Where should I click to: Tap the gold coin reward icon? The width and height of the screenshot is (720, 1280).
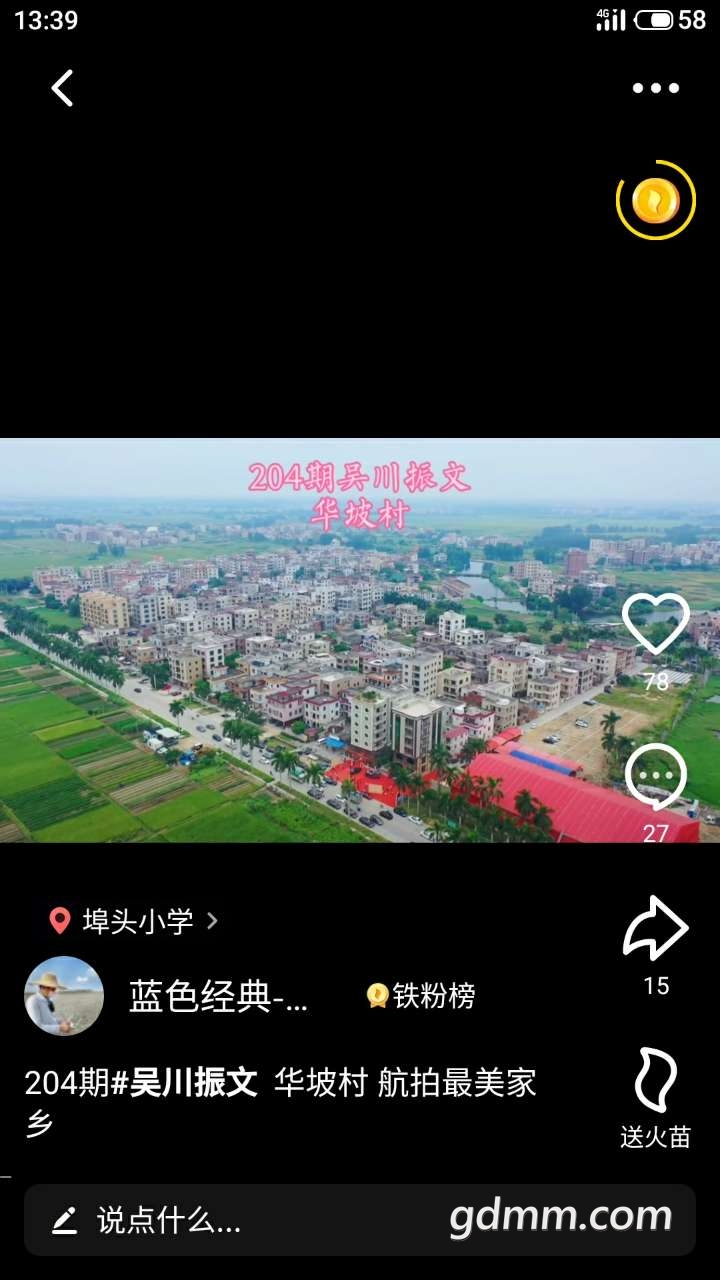(655, 201)
